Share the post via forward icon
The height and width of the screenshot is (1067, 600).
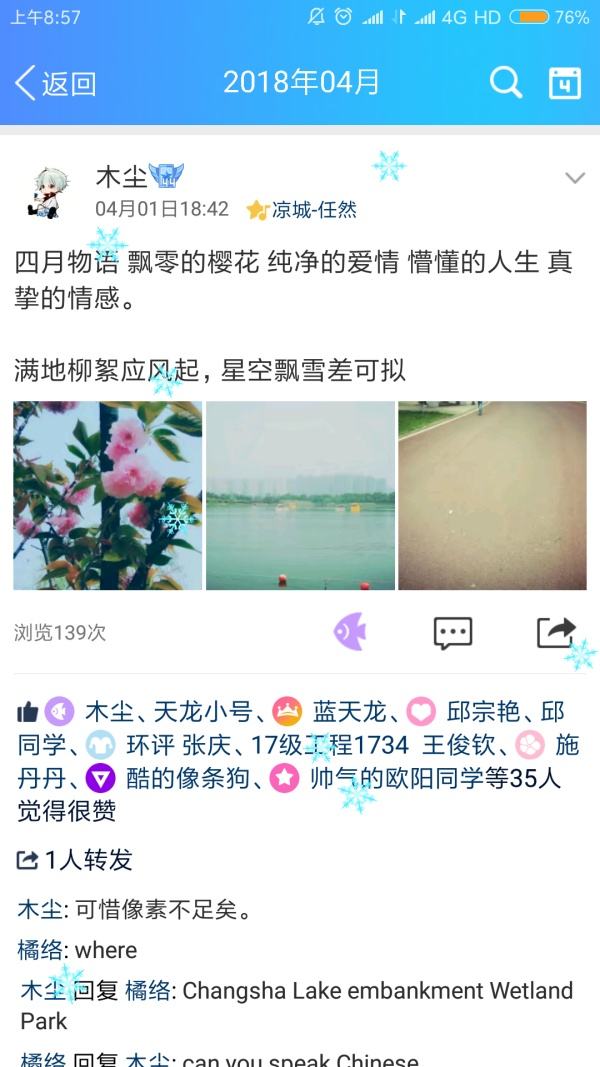tap(556, 632)
